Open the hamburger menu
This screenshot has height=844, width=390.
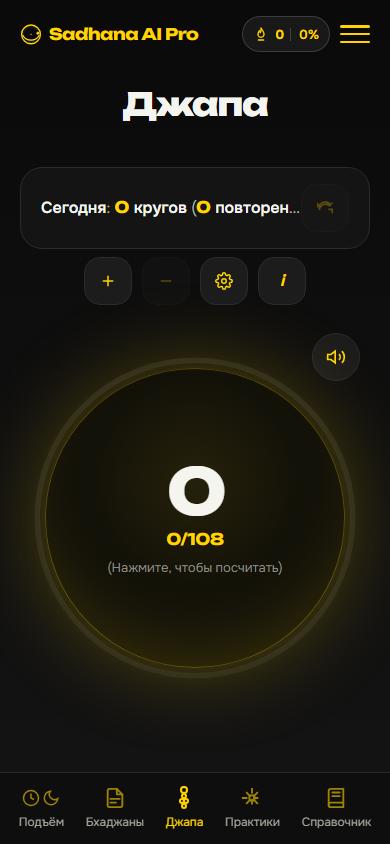[x=354, y=34]
